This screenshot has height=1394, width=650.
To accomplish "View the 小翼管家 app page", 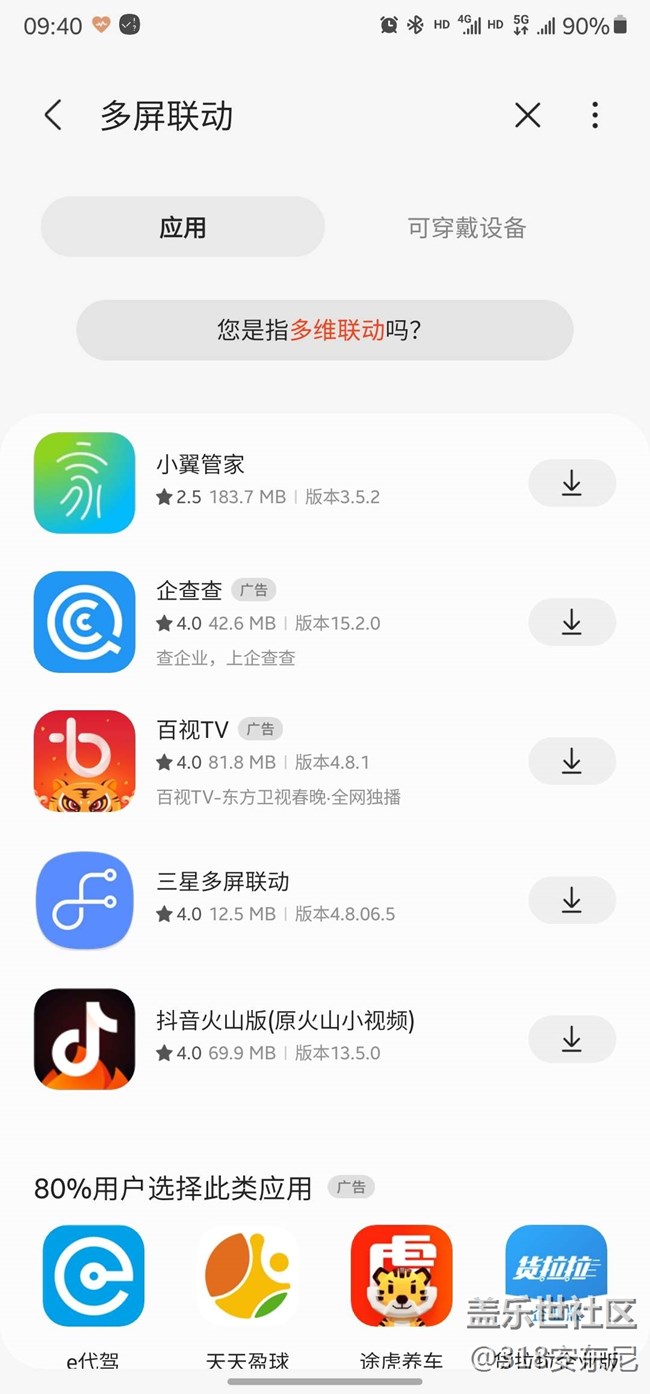I will (200, 465).
